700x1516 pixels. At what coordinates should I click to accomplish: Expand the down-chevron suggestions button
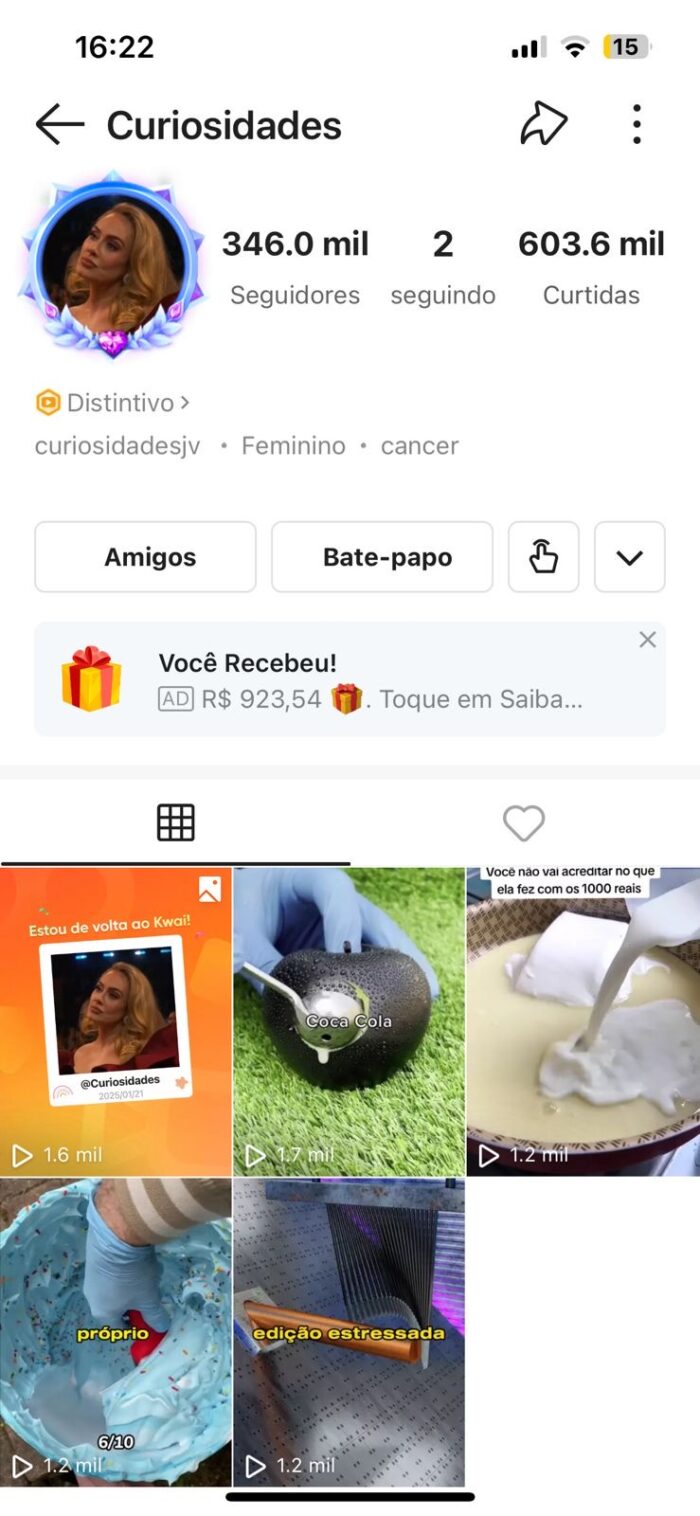tap(629, 557)
